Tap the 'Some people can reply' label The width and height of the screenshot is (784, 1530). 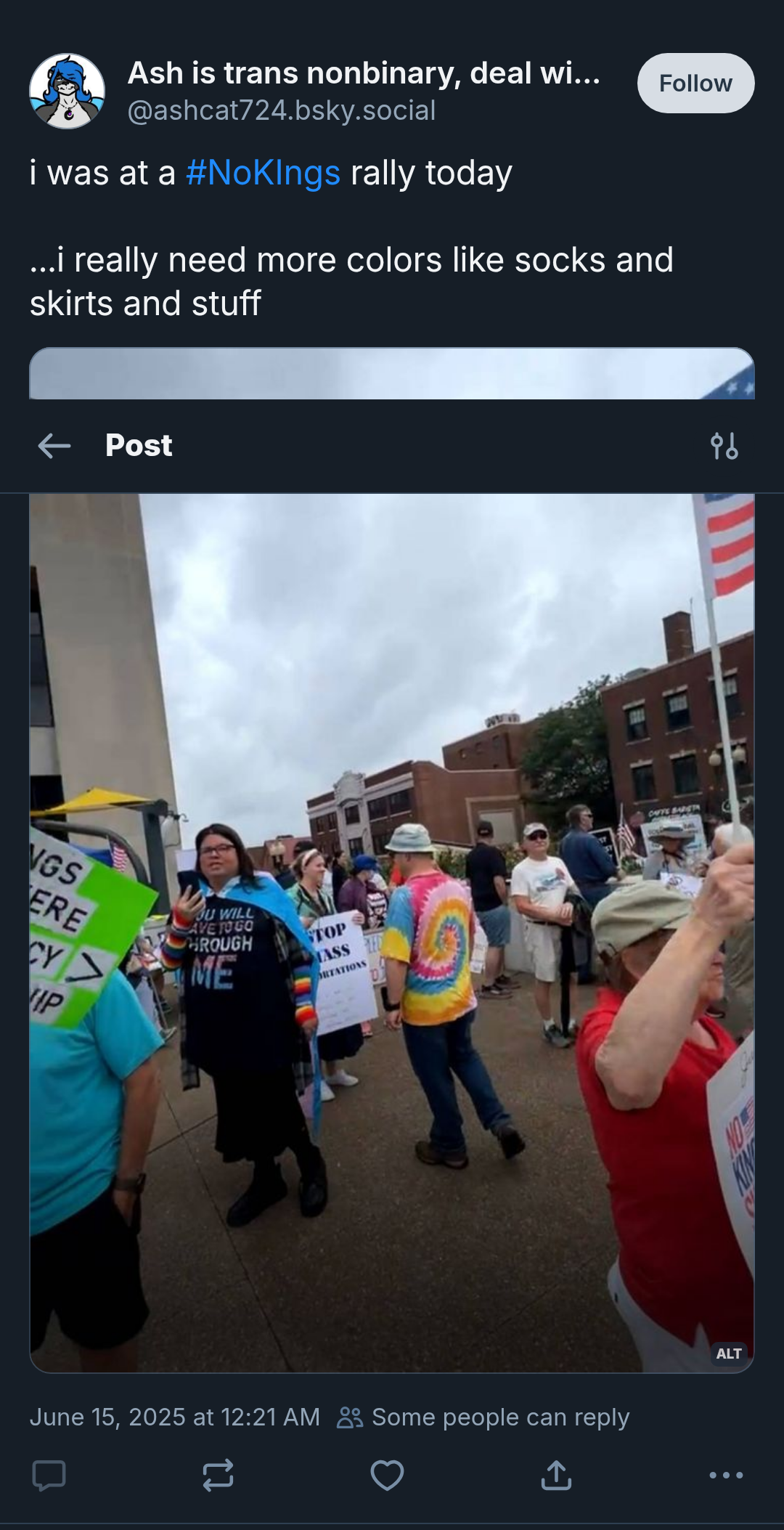[x=483, y=1417]
